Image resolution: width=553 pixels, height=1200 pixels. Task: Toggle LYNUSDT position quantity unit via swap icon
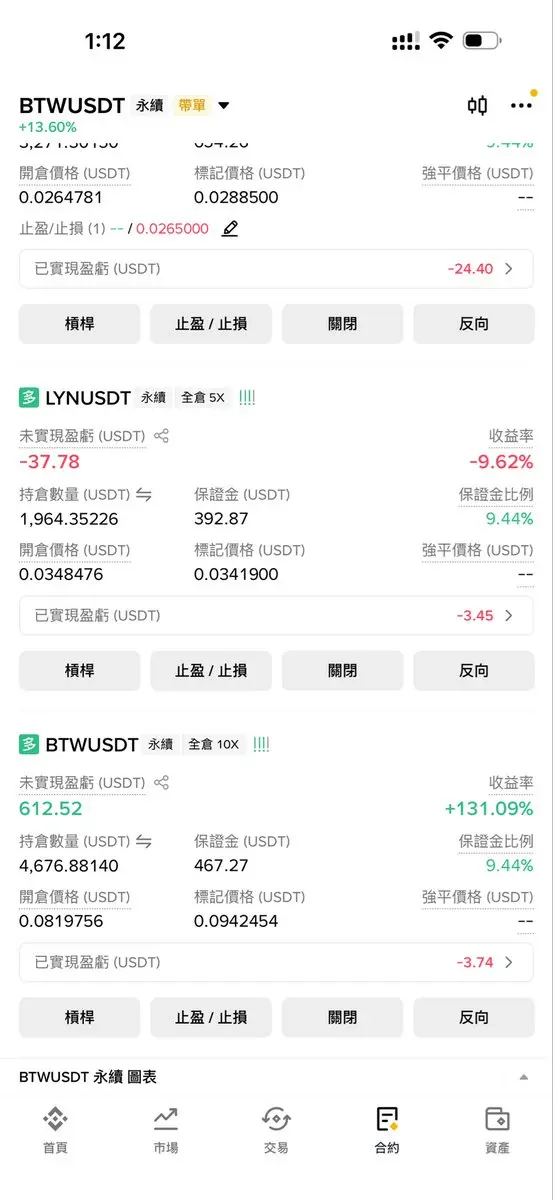(144, 494)
